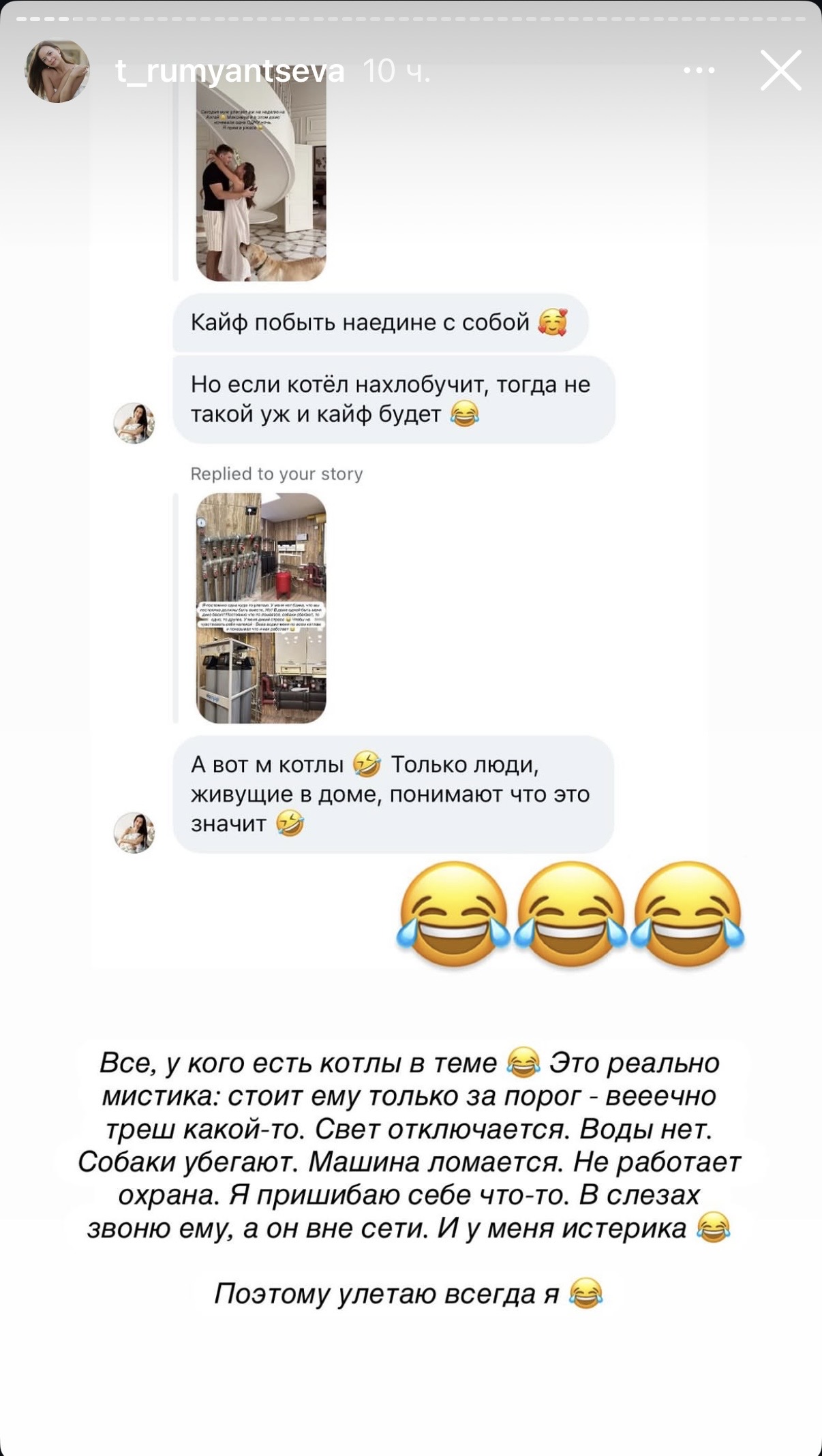The image size is (822, 1456).
Task: Open the three-dot story options menu
Action: pos(699,70)
